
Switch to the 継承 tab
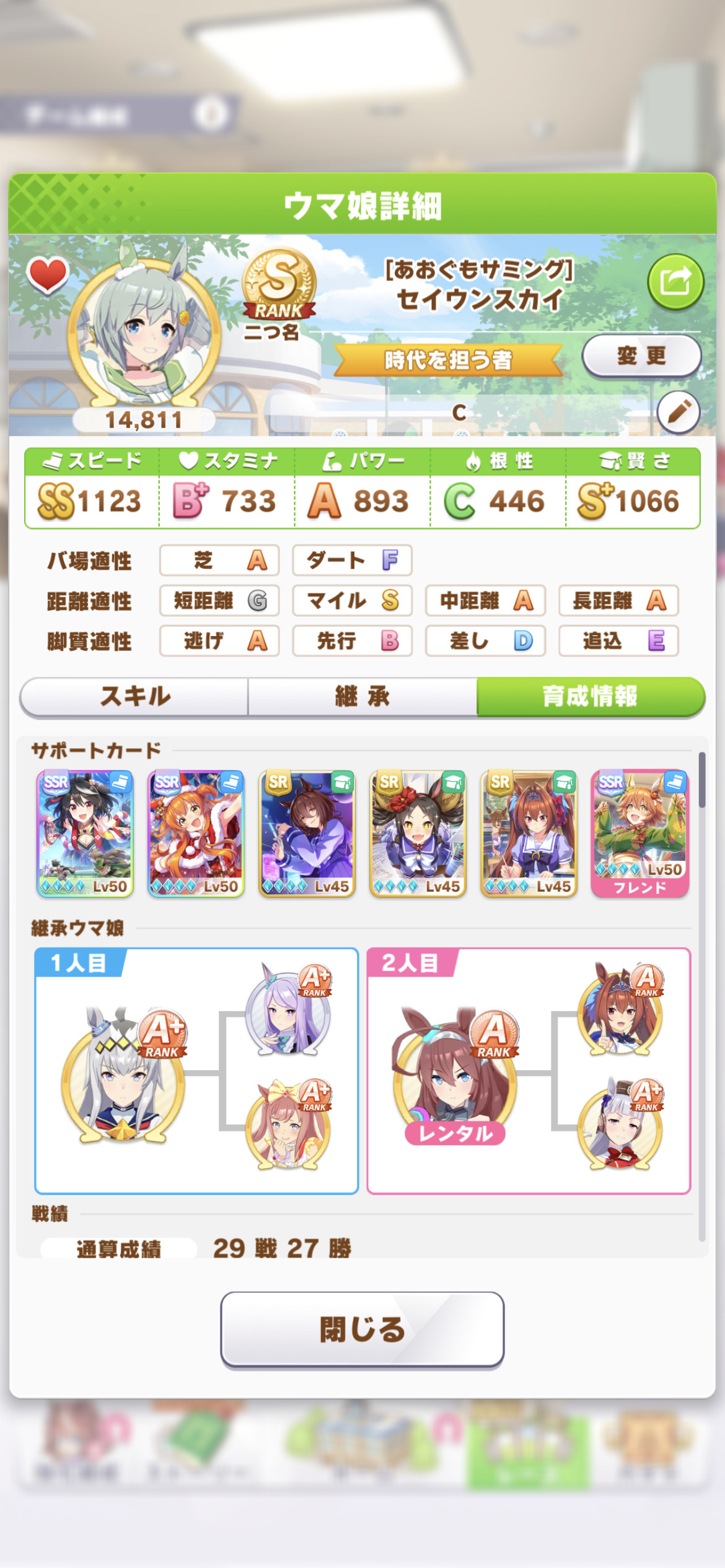click(x=362, y=696)
